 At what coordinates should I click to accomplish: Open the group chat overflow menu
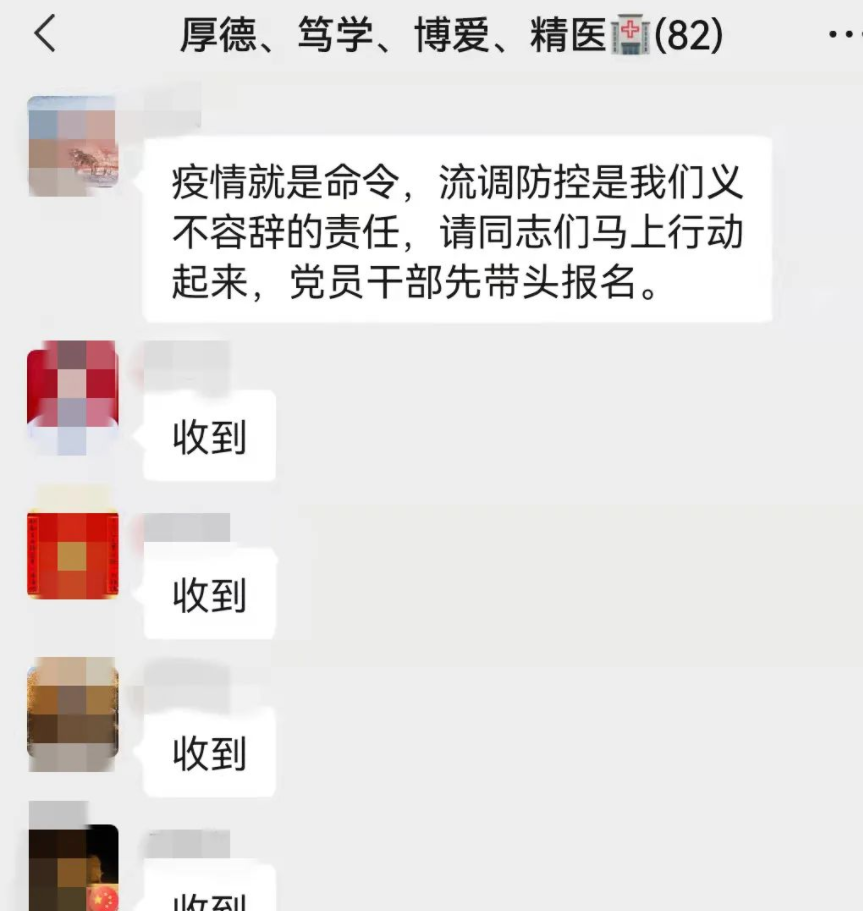(x=843, y=35)
